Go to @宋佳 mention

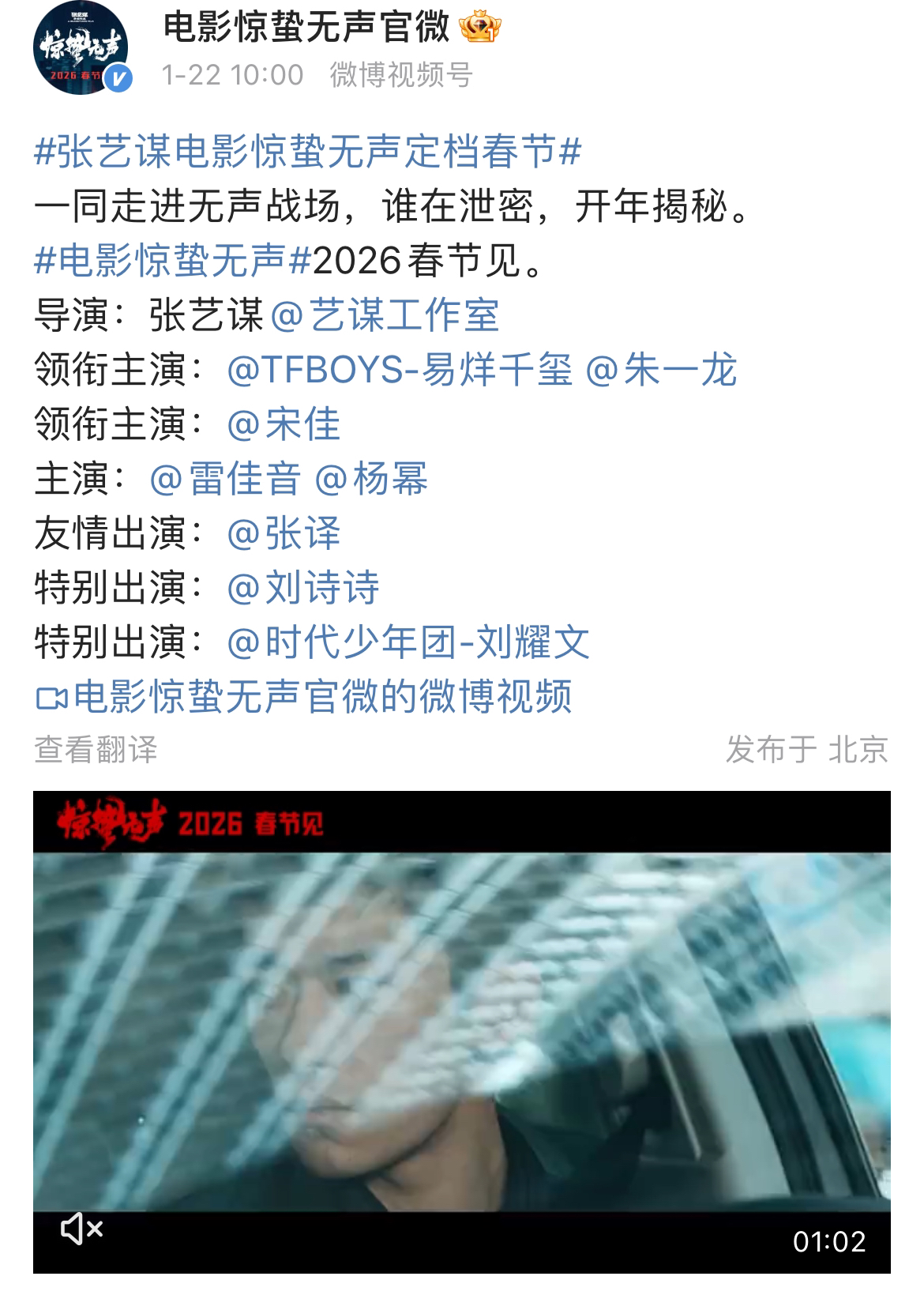tap(284, 424)
